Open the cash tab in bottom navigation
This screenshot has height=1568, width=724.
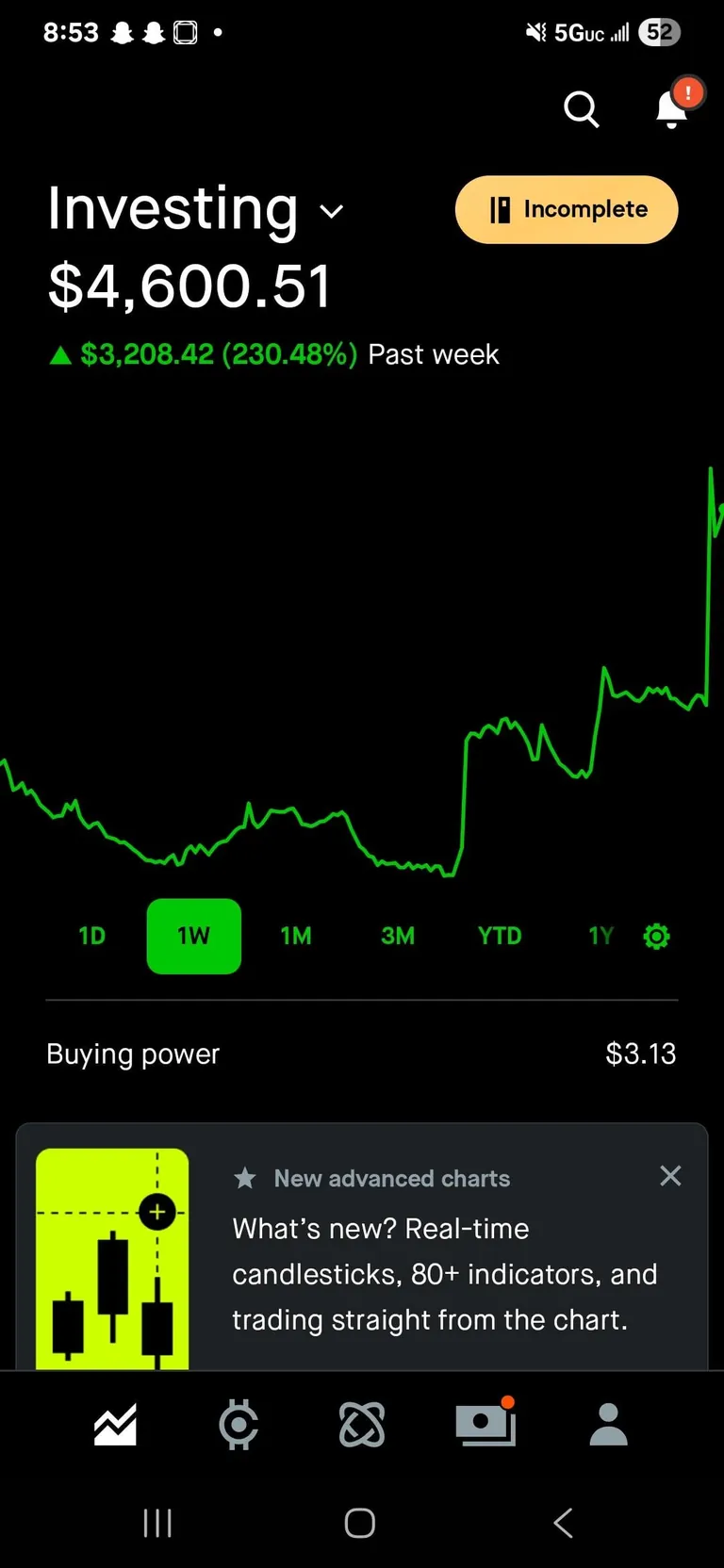point(485,1425)
